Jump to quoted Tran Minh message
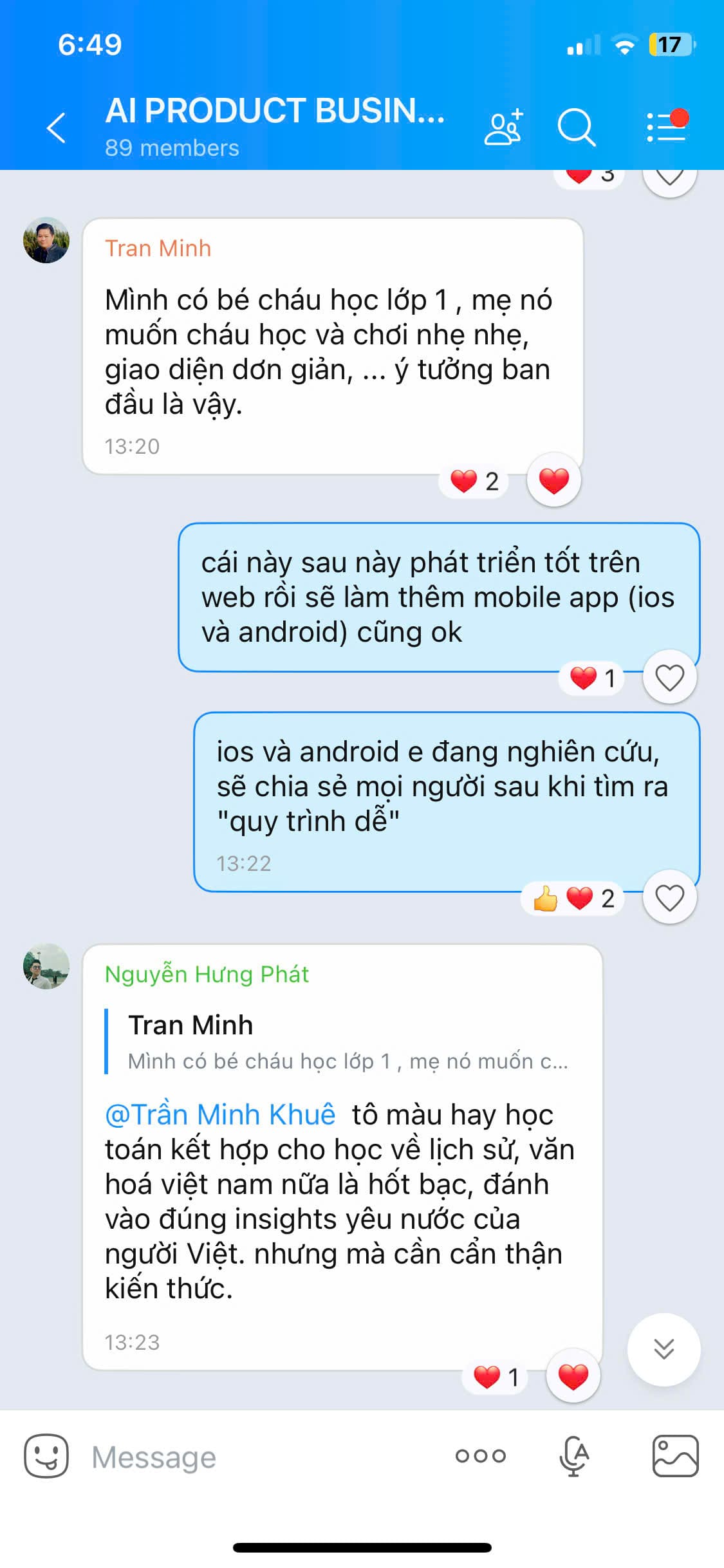724x1568 pixels. pyautogui.click(x=348, y=1042)
